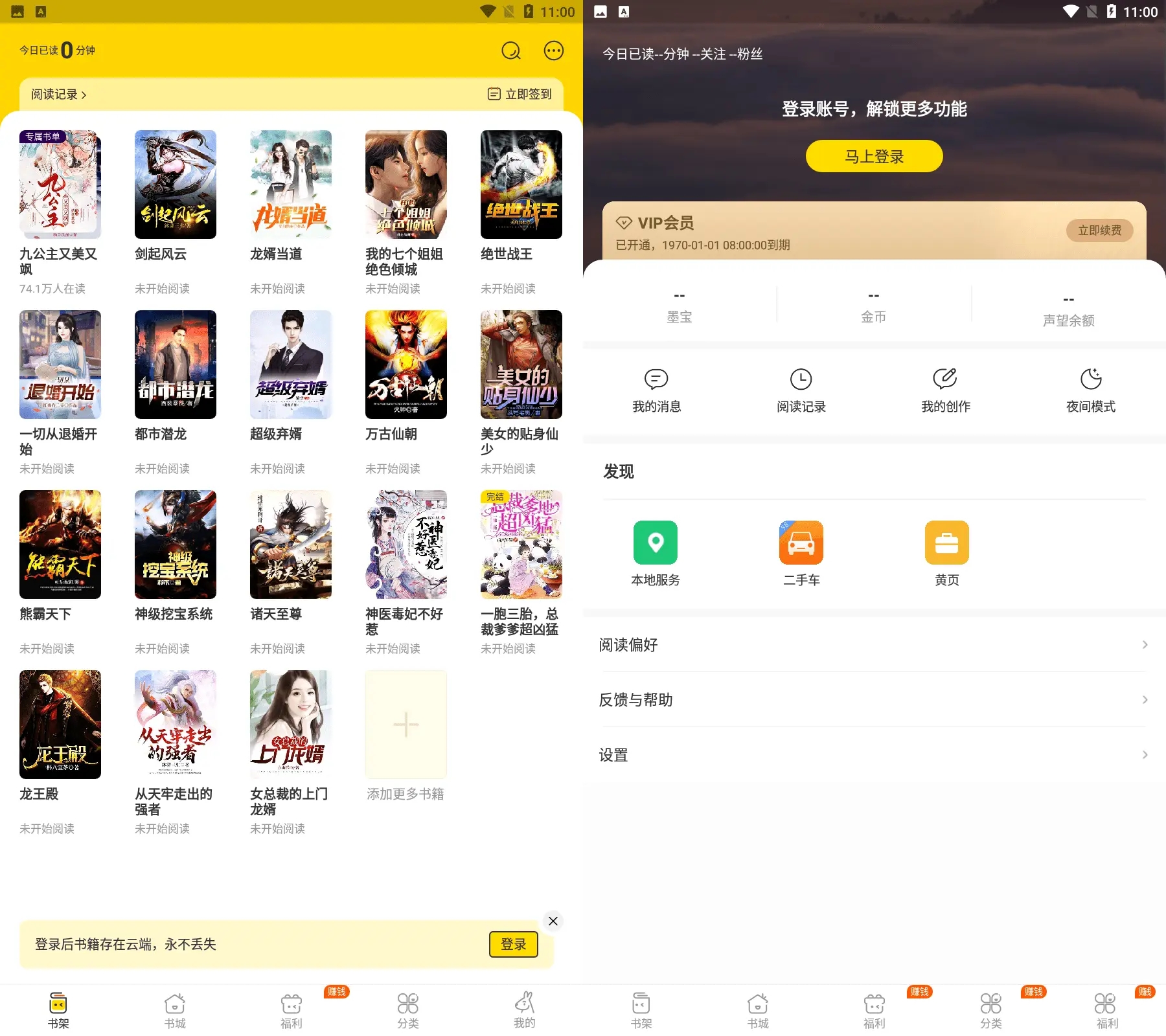This screenshot has height=1036, width=1166.
Task: Open the book 龙王殿
Action: click(60, 725)
